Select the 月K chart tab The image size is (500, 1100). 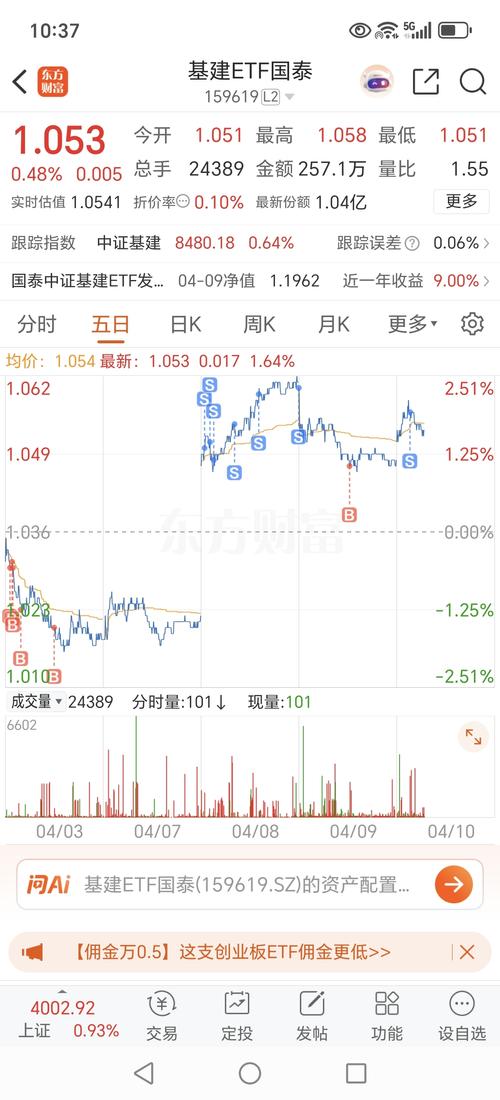click(333, 324)
